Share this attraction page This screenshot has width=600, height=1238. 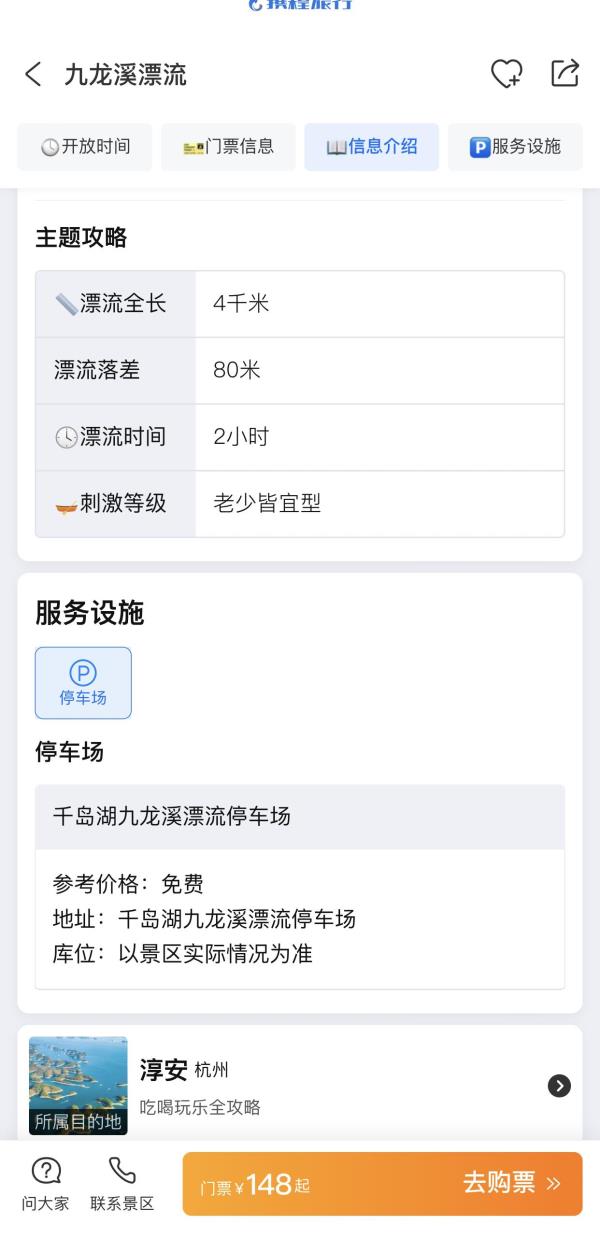pyautogui.click(x=564, y=73)
